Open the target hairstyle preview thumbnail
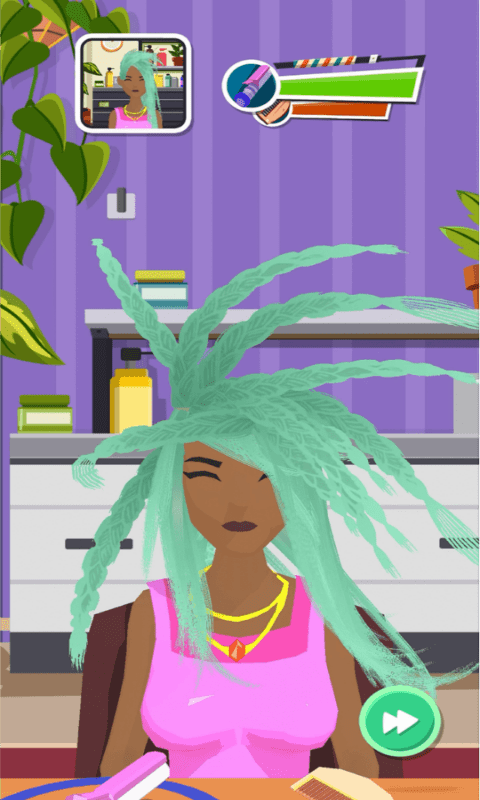The width and height of the screenshot is (480, 800). click(x=133, y=84)
